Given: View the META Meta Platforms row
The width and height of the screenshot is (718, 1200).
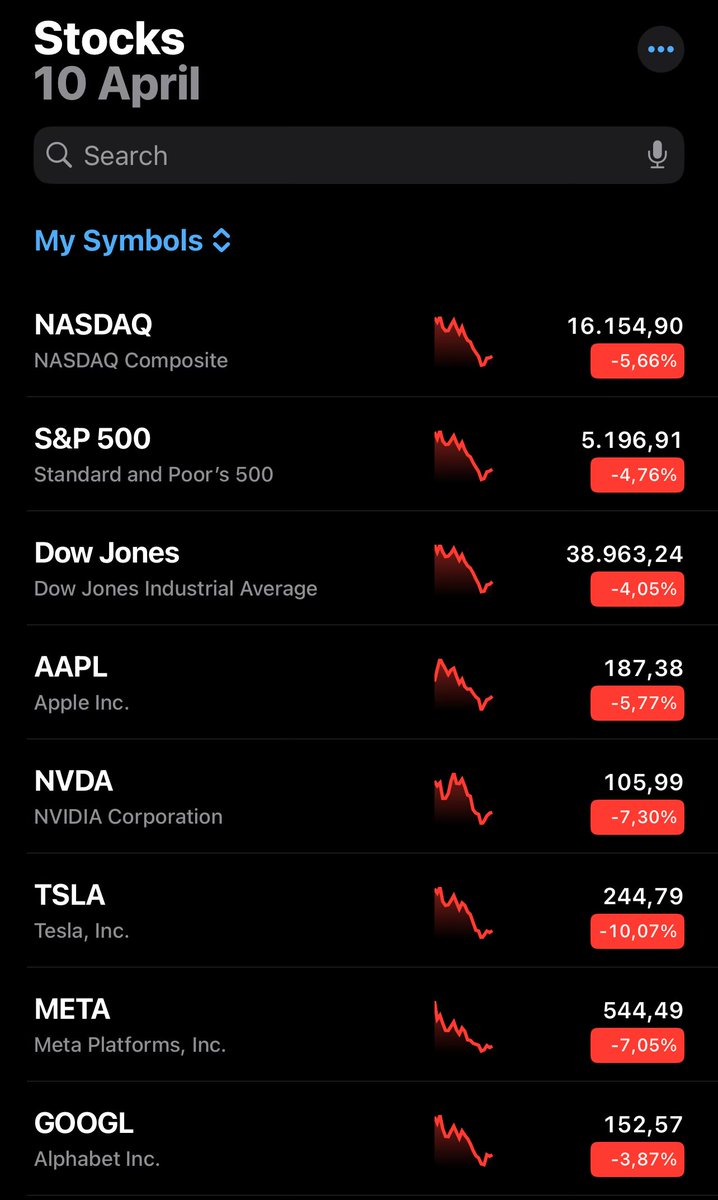Looking at the screenshot, I should (x=359, y=1024).
